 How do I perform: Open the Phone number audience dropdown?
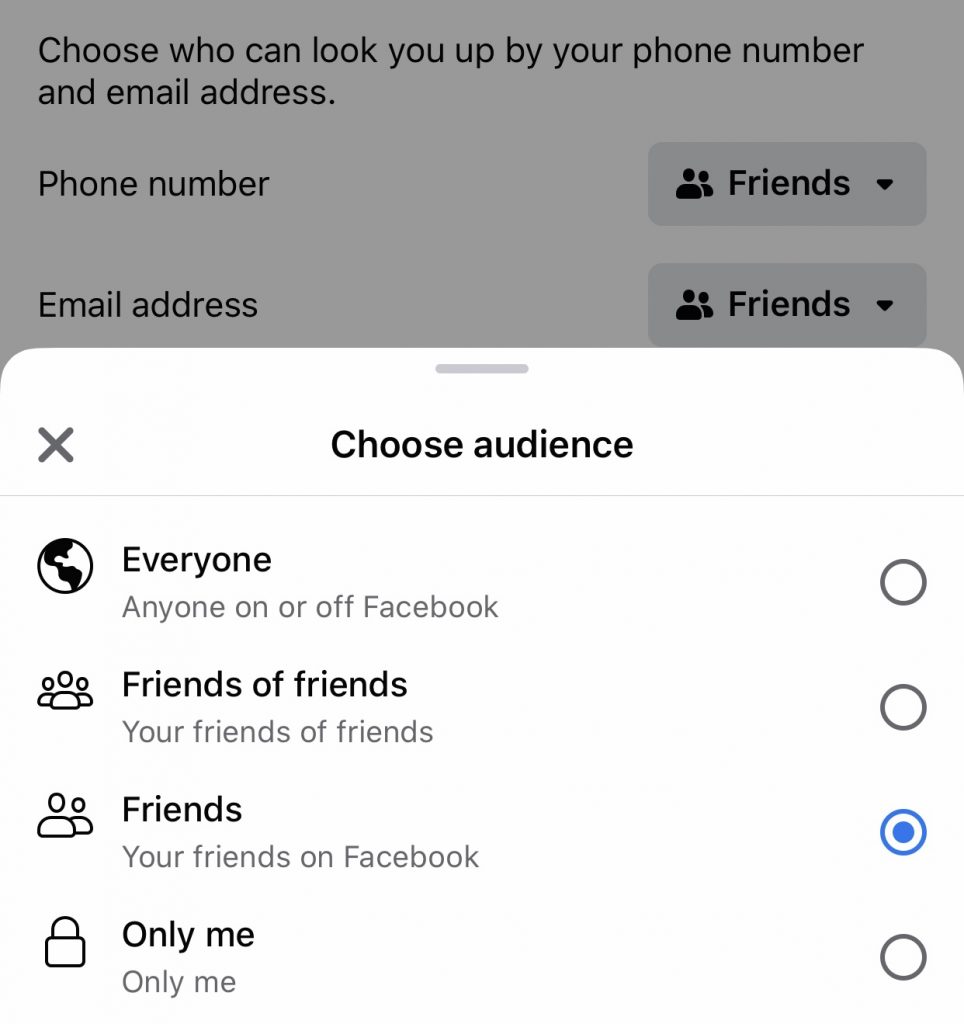787,183
